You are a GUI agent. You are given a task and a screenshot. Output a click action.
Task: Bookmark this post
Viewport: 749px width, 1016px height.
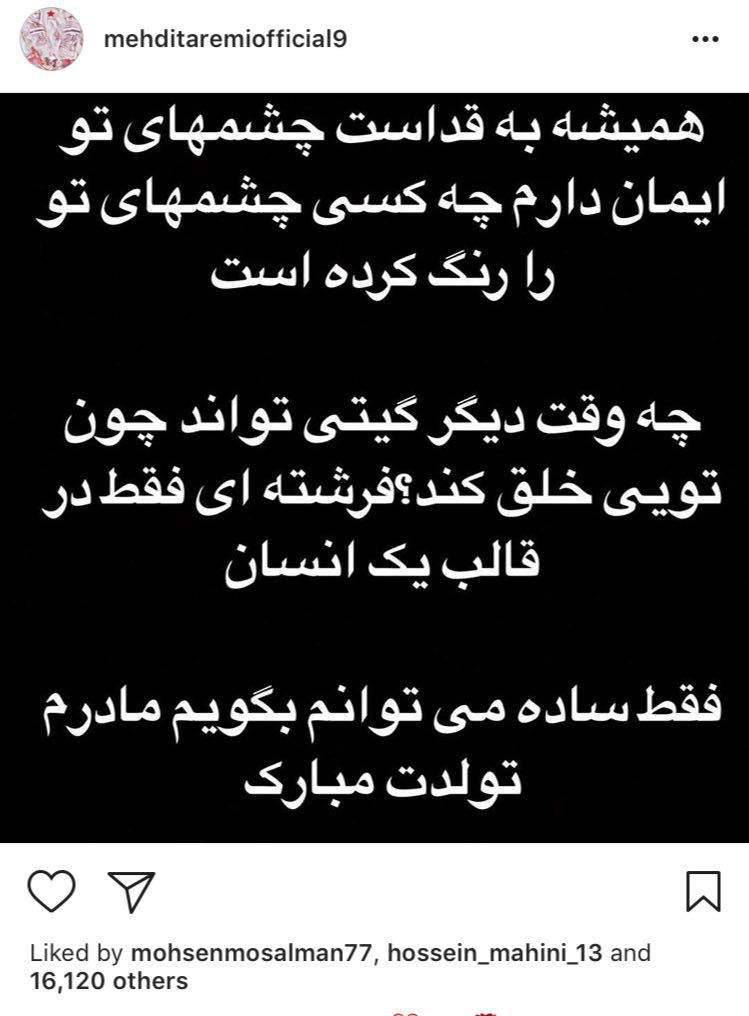coord(703,890)
